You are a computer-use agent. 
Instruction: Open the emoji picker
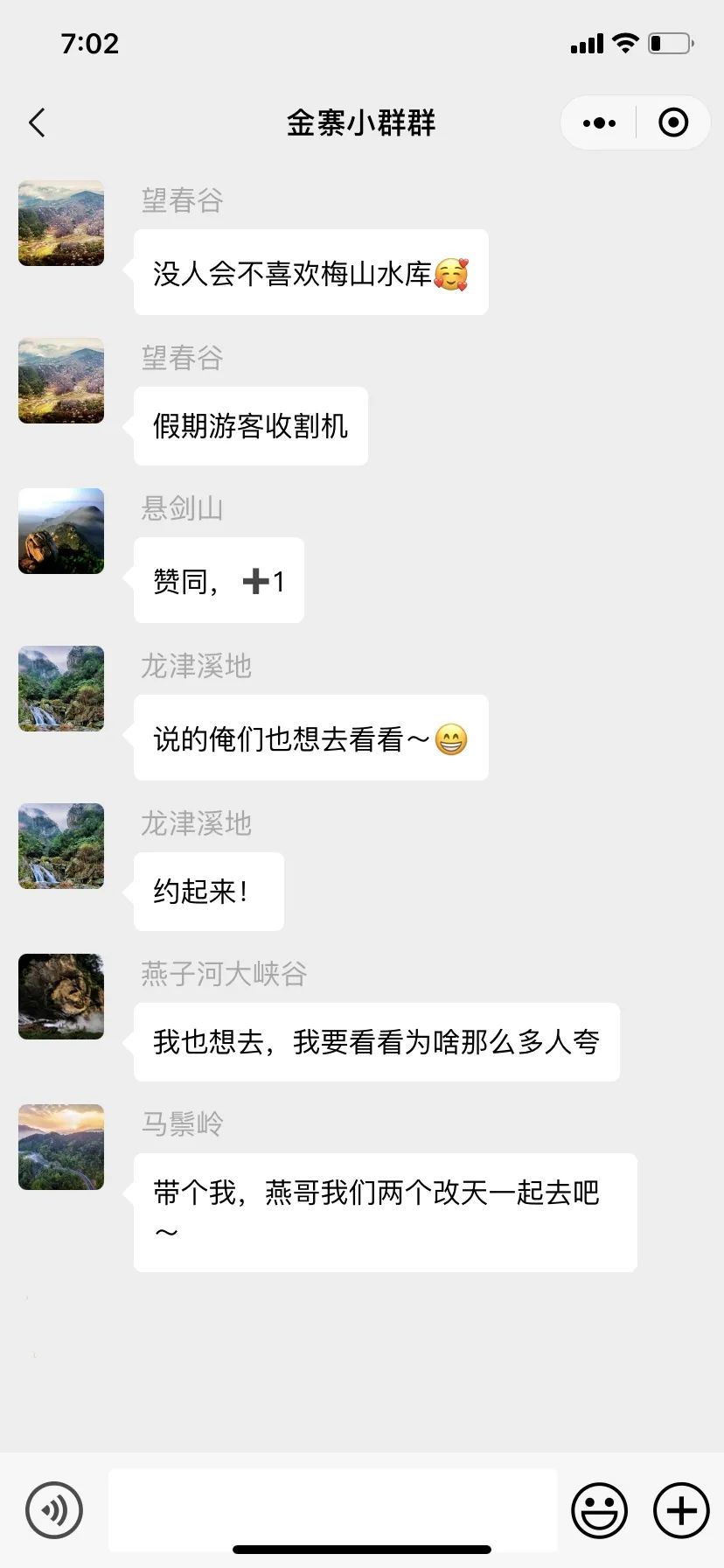pos(599,1509)
